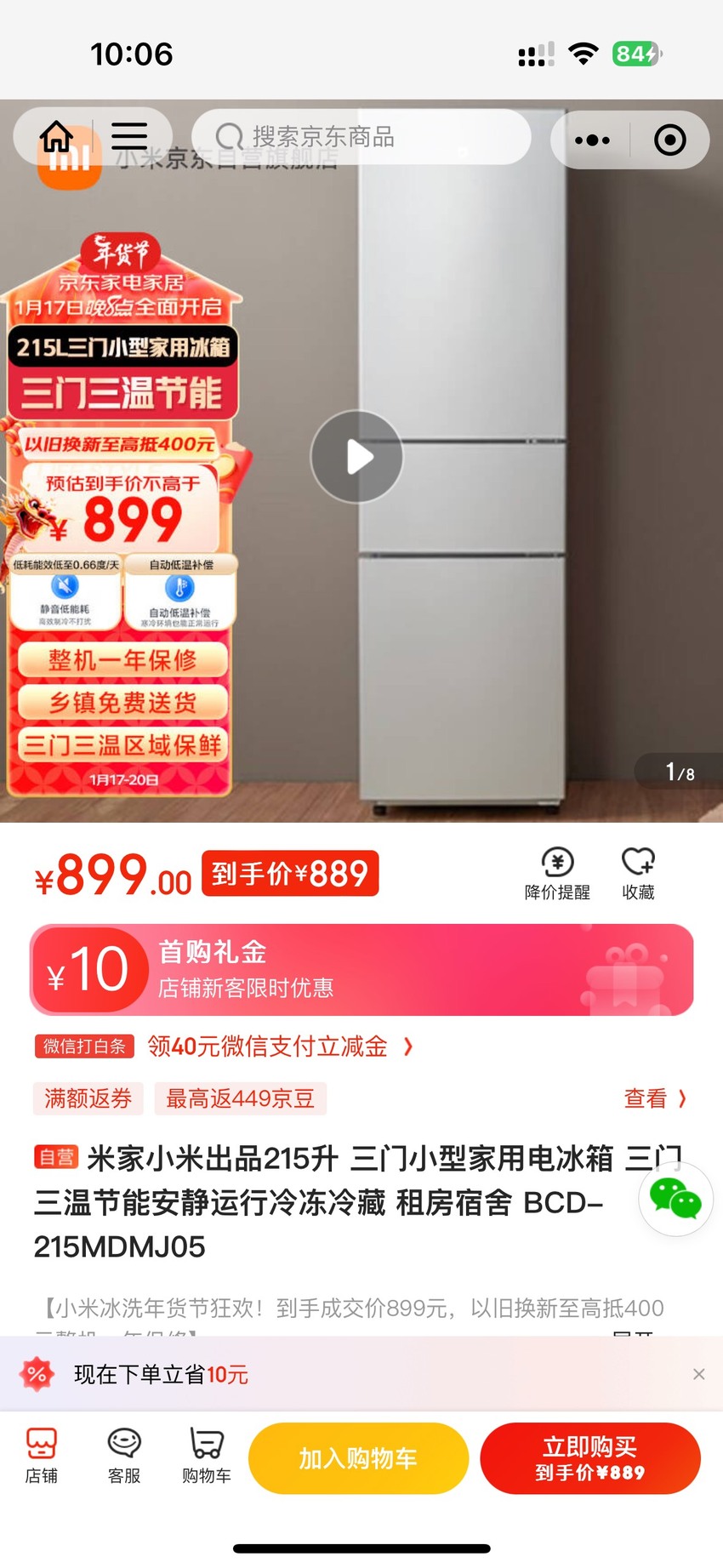The height and width of the screenshot is (1568, 723).
Task: Dismiss the 现在下单立省10元 banner
Action: (699, 1374)
